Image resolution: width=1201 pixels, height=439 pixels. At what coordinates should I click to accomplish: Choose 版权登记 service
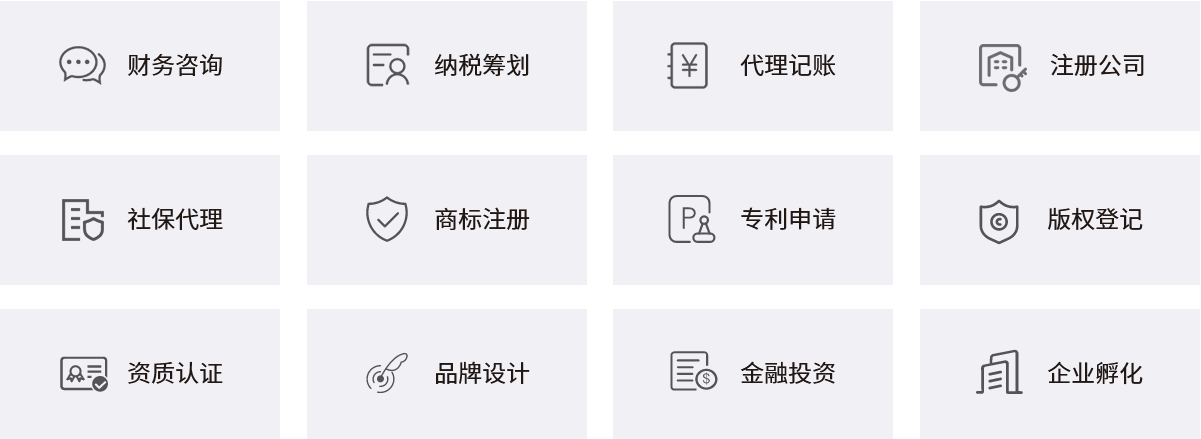(x=1060, y=219)
